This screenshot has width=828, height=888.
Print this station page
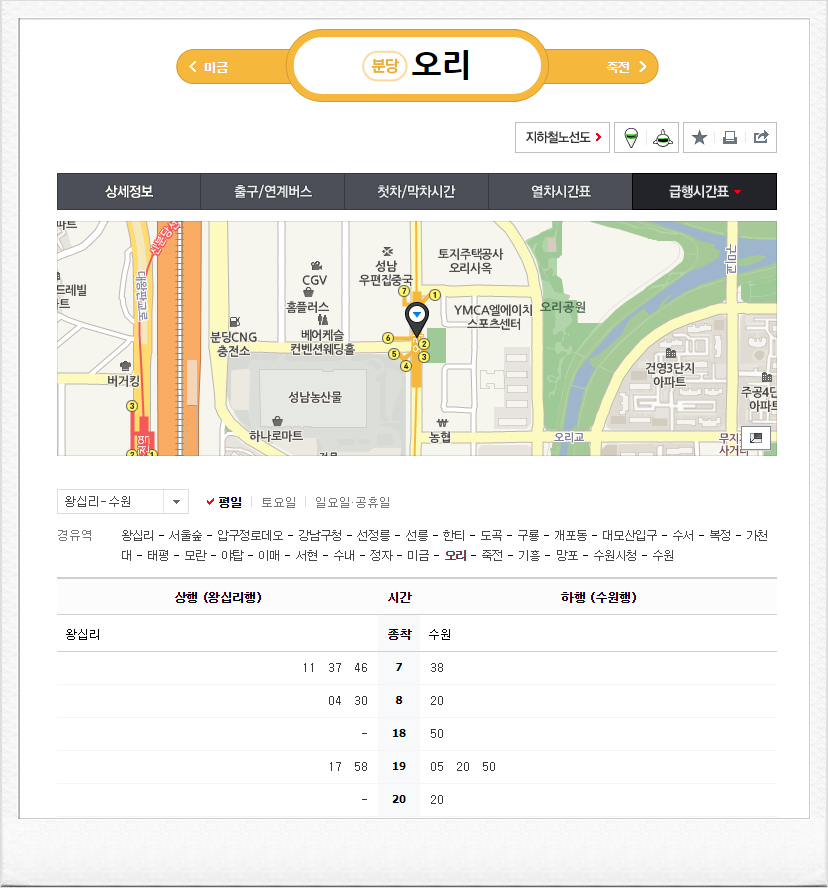pos(730,138)
